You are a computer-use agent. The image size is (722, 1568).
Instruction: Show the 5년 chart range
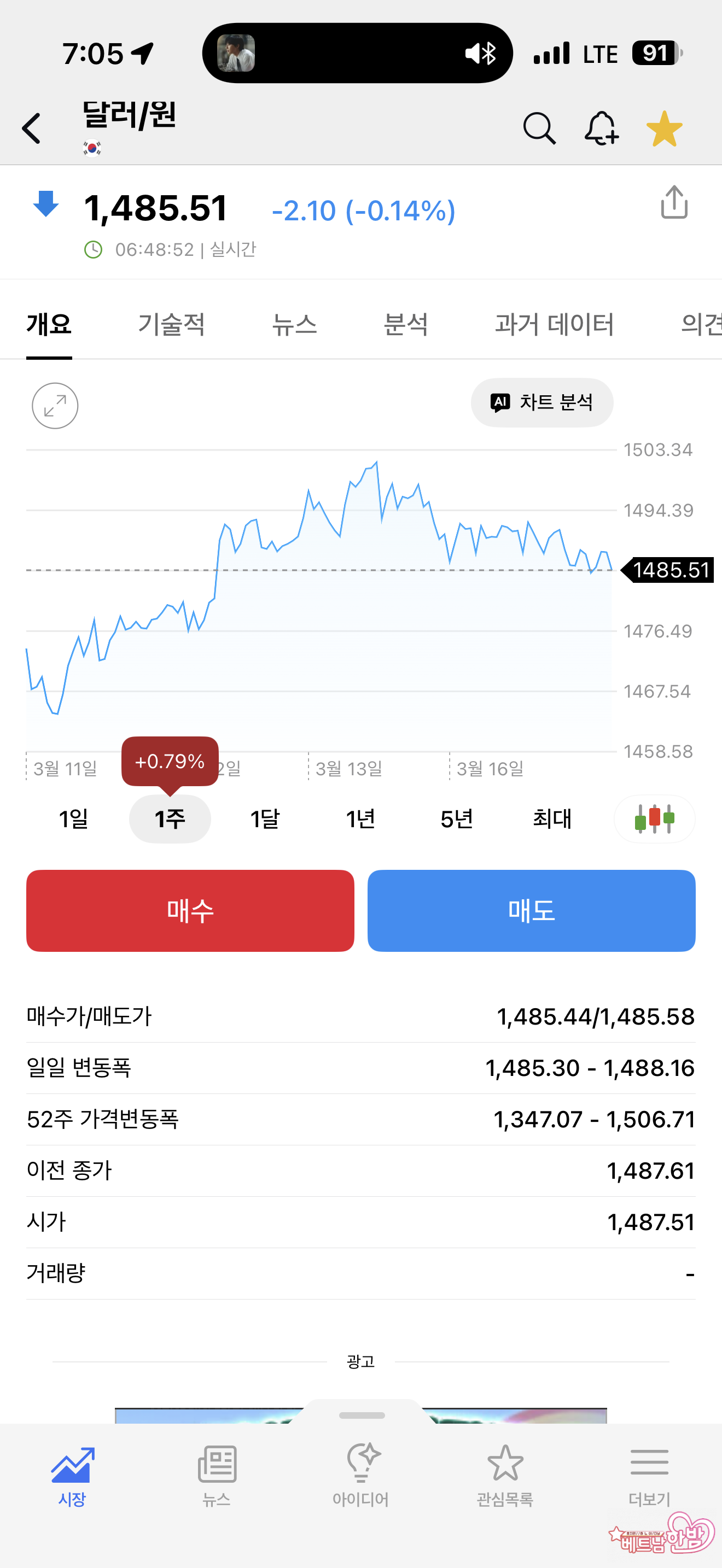click(456, 818)
